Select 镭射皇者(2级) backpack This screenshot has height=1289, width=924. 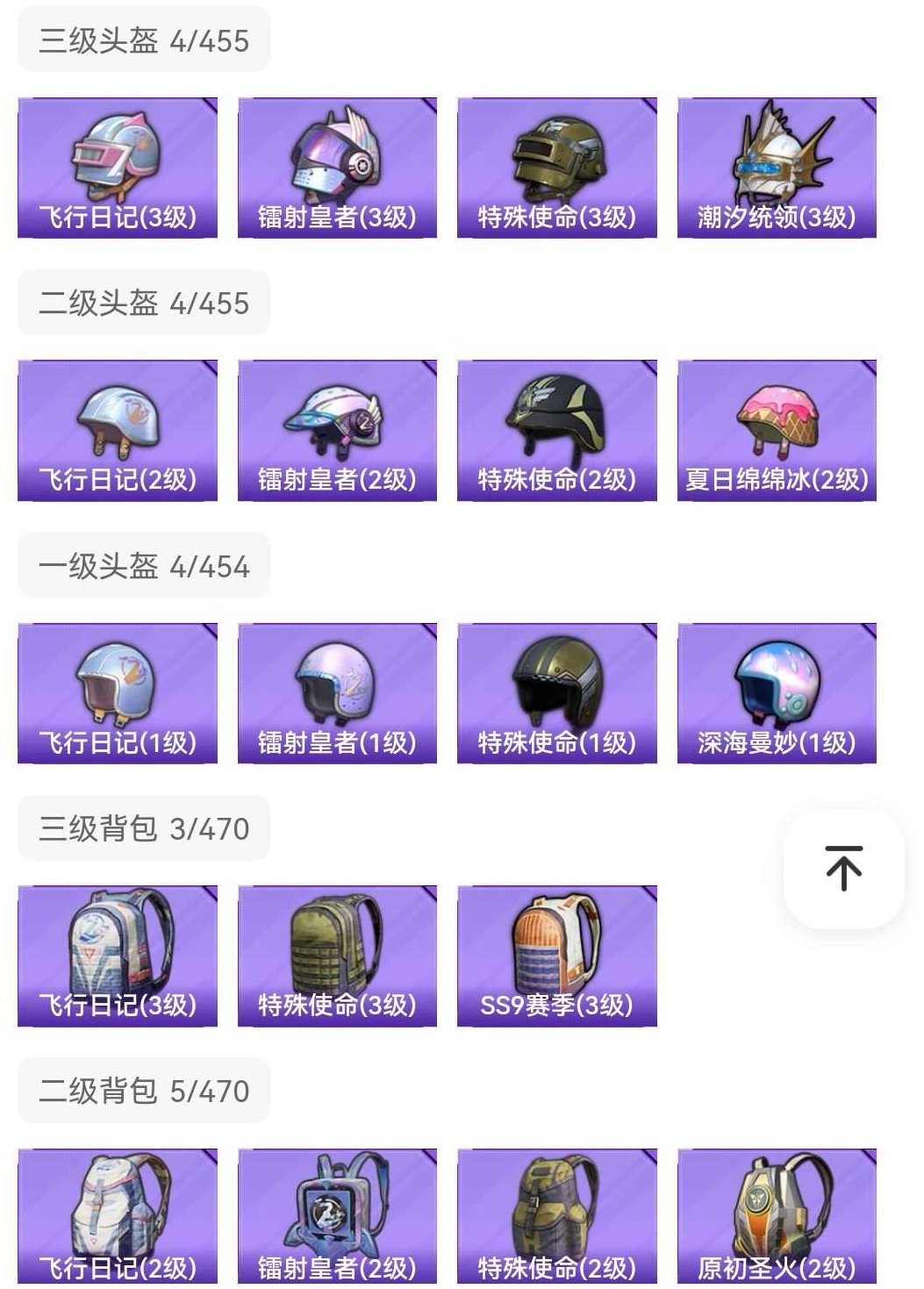tap(337, 1218)
